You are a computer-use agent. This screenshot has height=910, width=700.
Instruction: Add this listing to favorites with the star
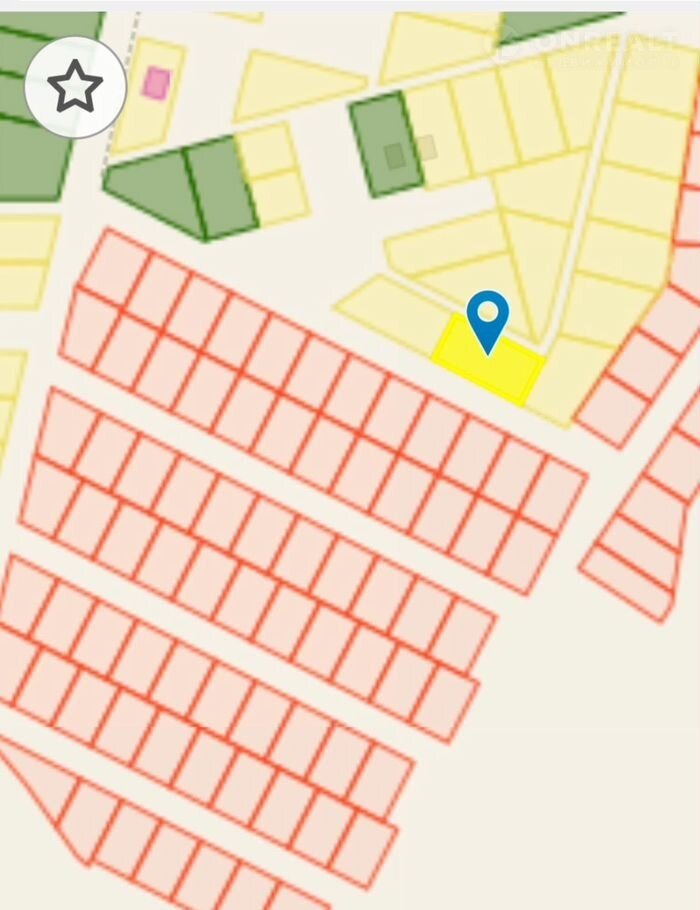pyautogui.click(x=75, y=88)
